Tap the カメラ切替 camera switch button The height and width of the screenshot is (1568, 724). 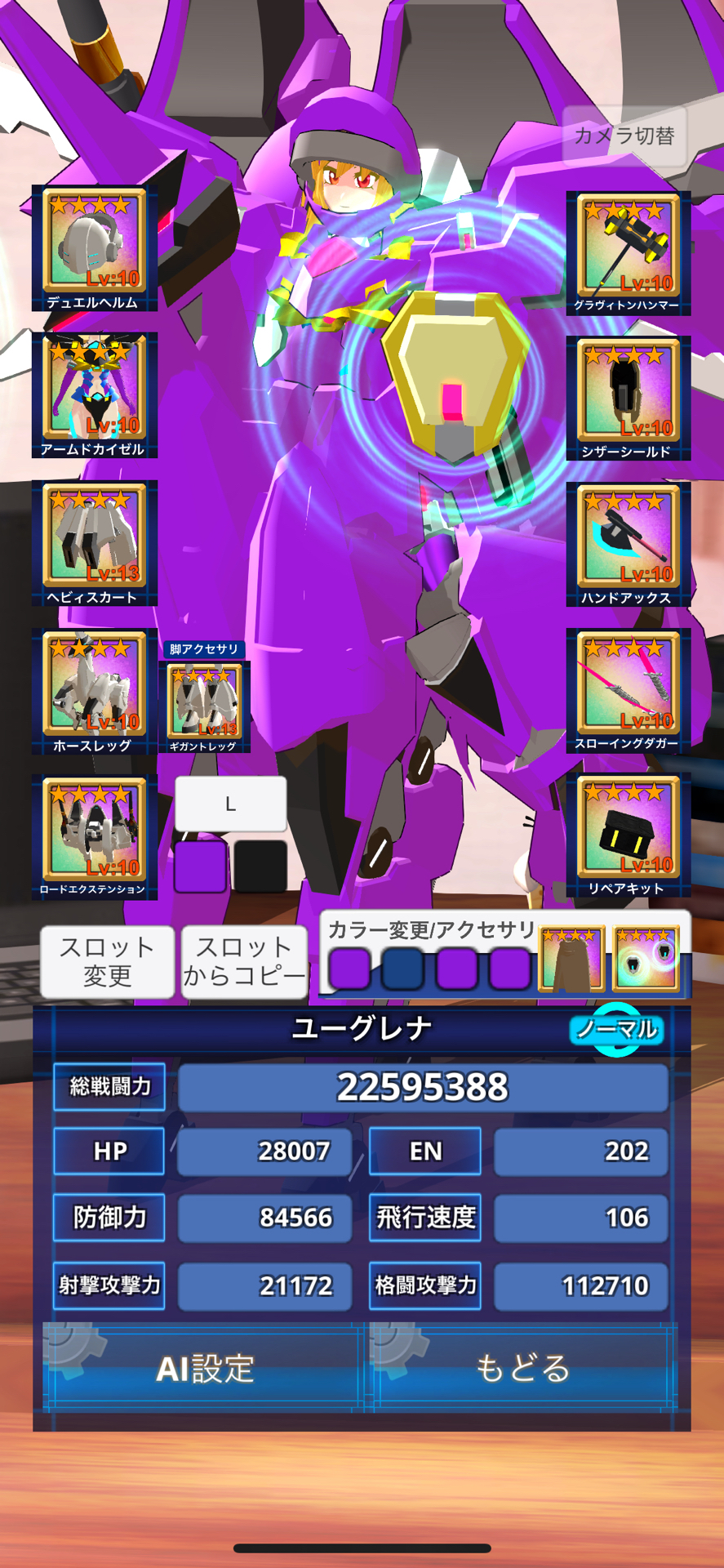click(624, 136)
